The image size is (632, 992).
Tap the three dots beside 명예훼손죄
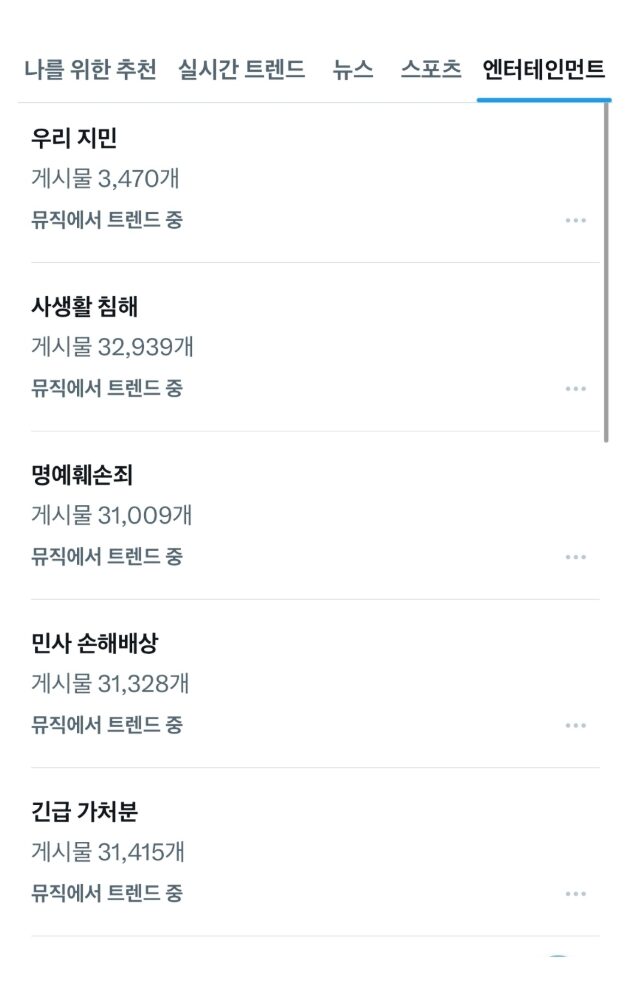575,557
